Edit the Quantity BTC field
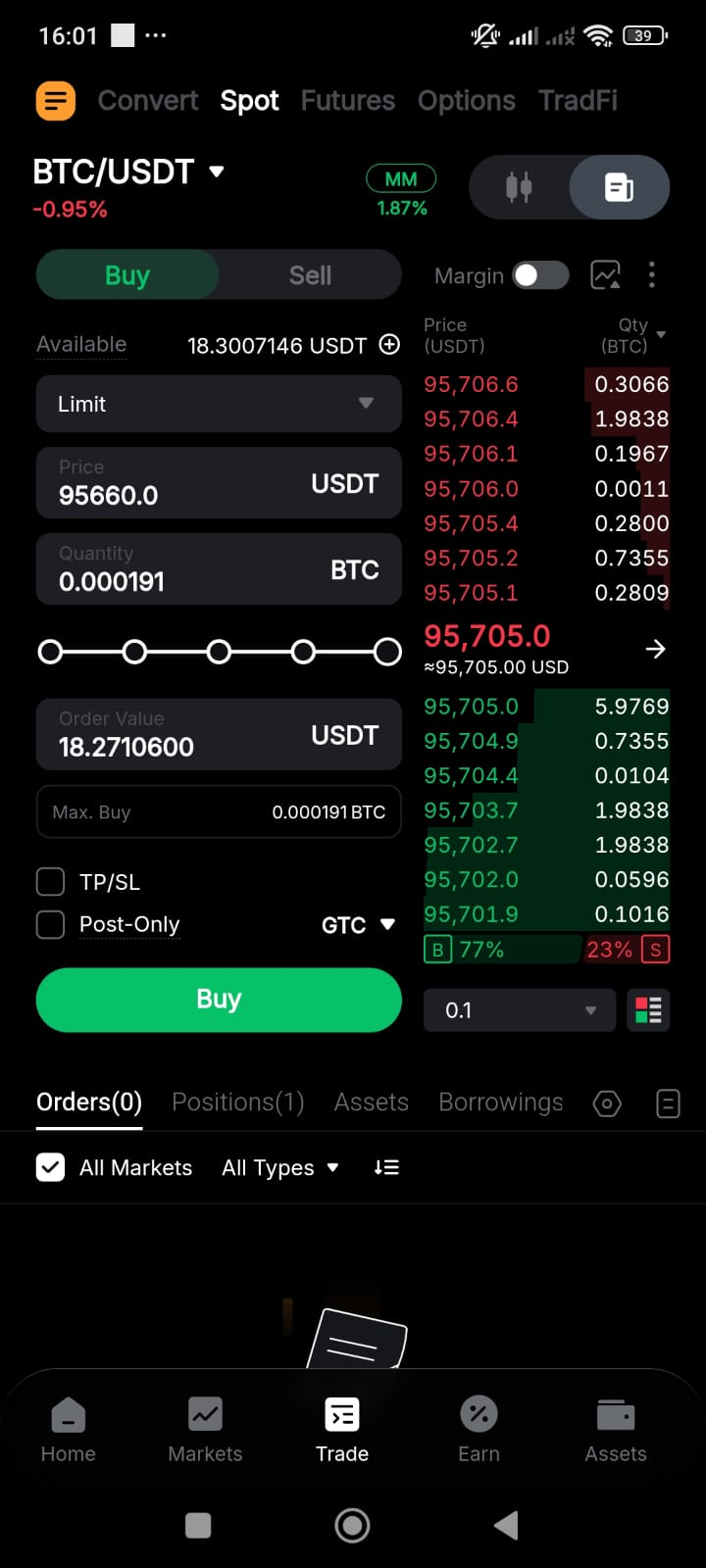The image size is (706, 1568). click(219, 569)
